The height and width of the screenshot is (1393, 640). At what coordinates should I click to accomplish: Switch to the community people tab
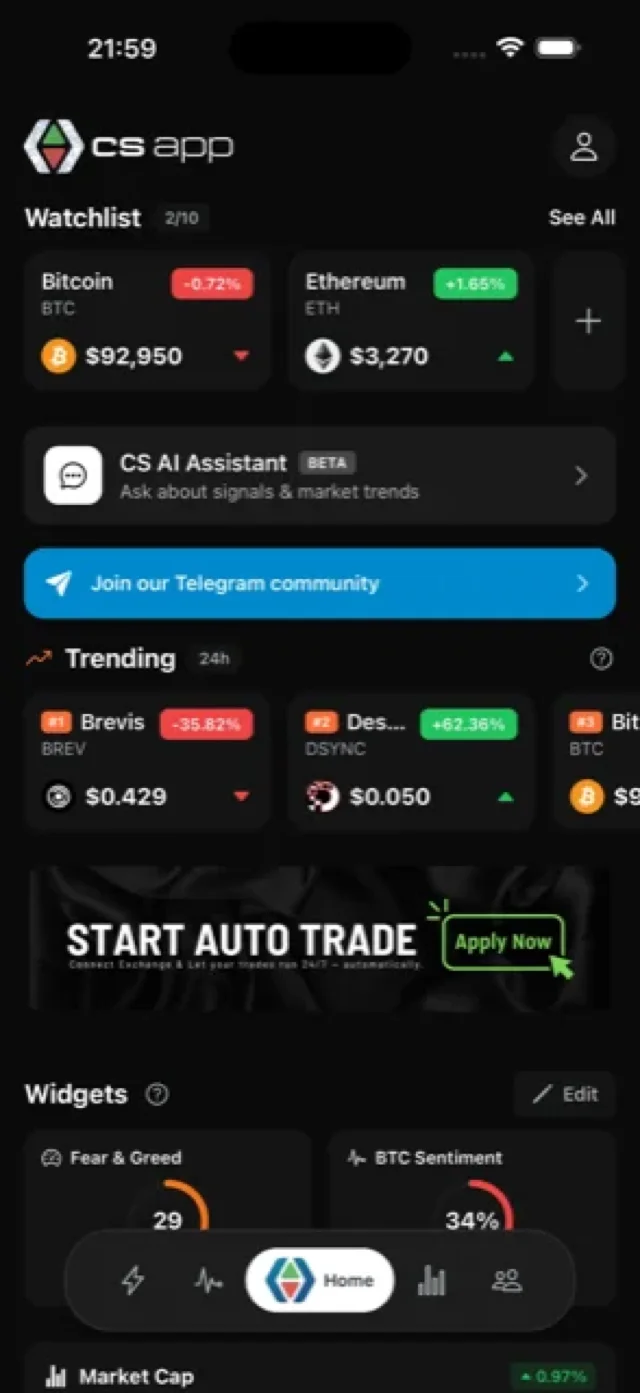(x=507, y=1281)
